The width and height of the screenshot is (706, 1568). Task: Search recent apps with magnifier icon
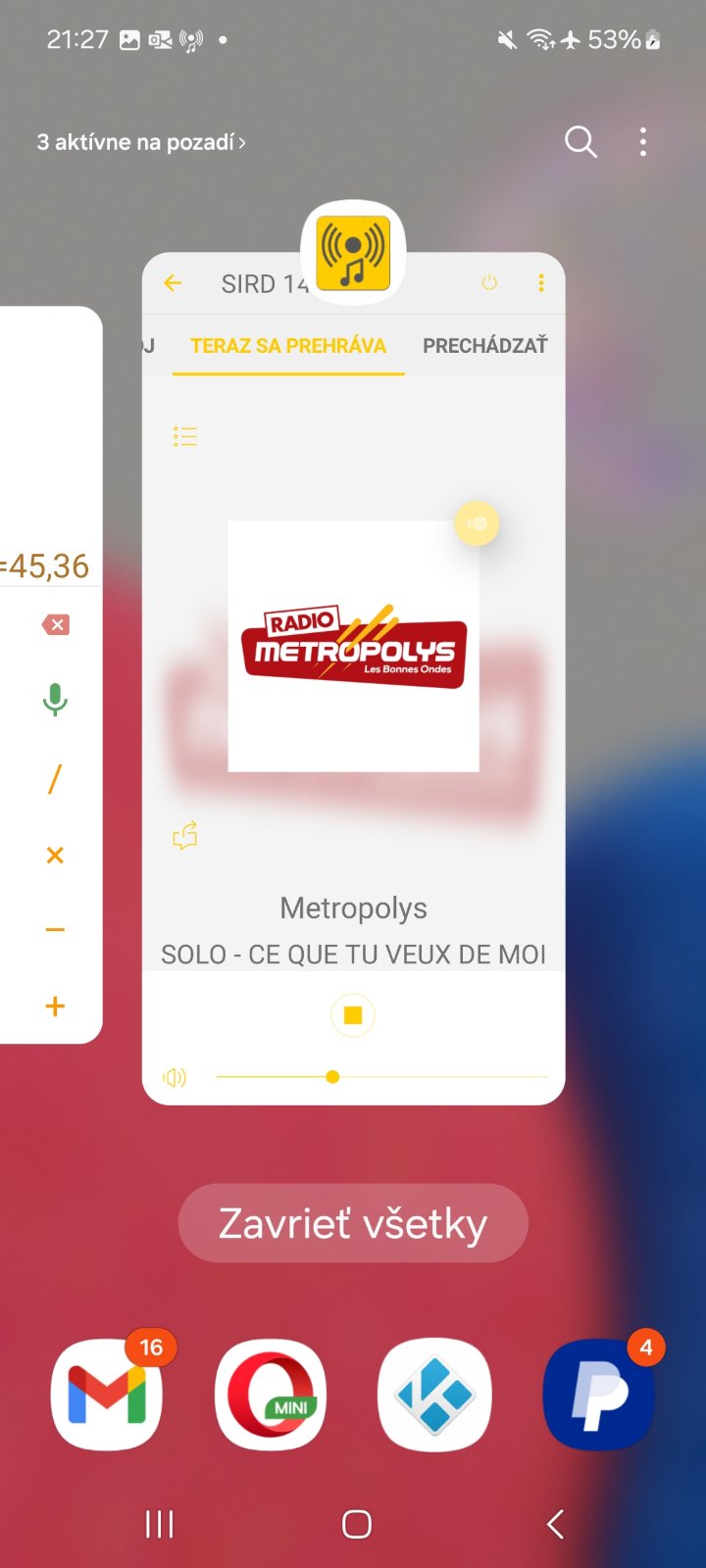(580, 142)
